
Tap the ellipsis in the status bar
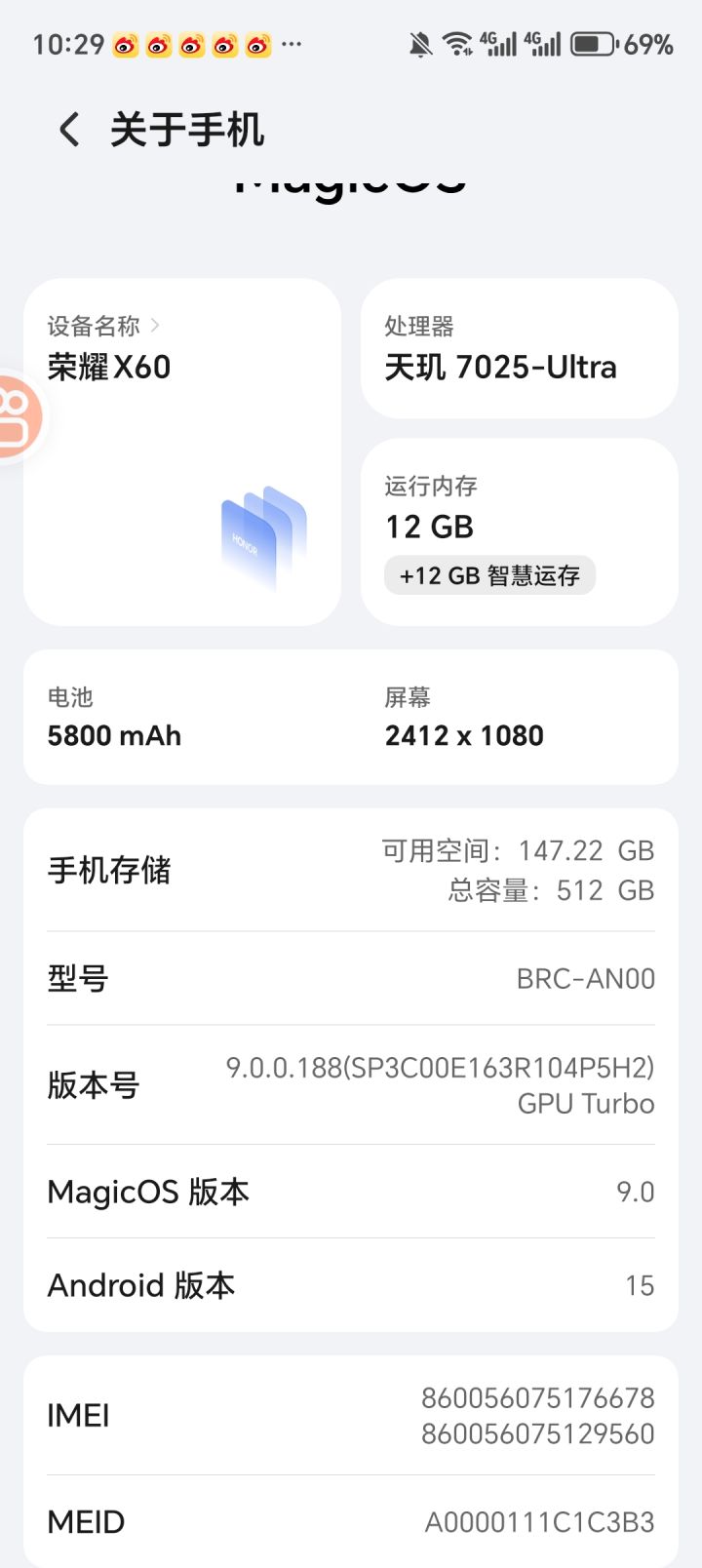click(290, 43)
